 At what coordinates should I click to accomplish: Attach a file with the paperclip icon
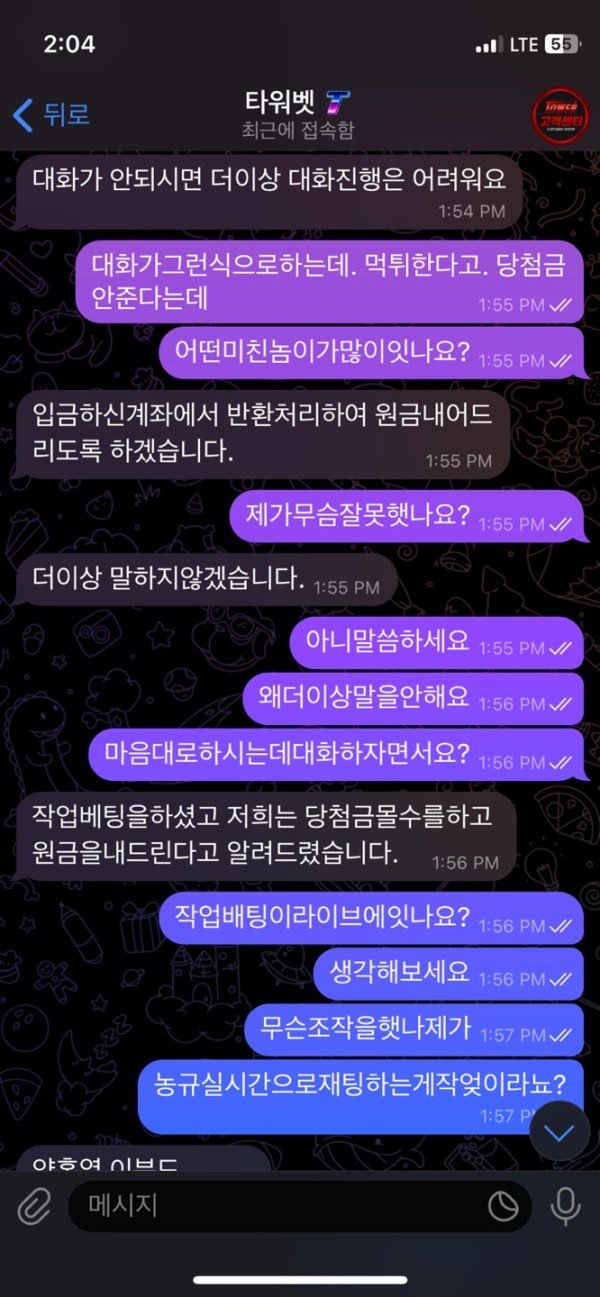[x=35, y=1207]
